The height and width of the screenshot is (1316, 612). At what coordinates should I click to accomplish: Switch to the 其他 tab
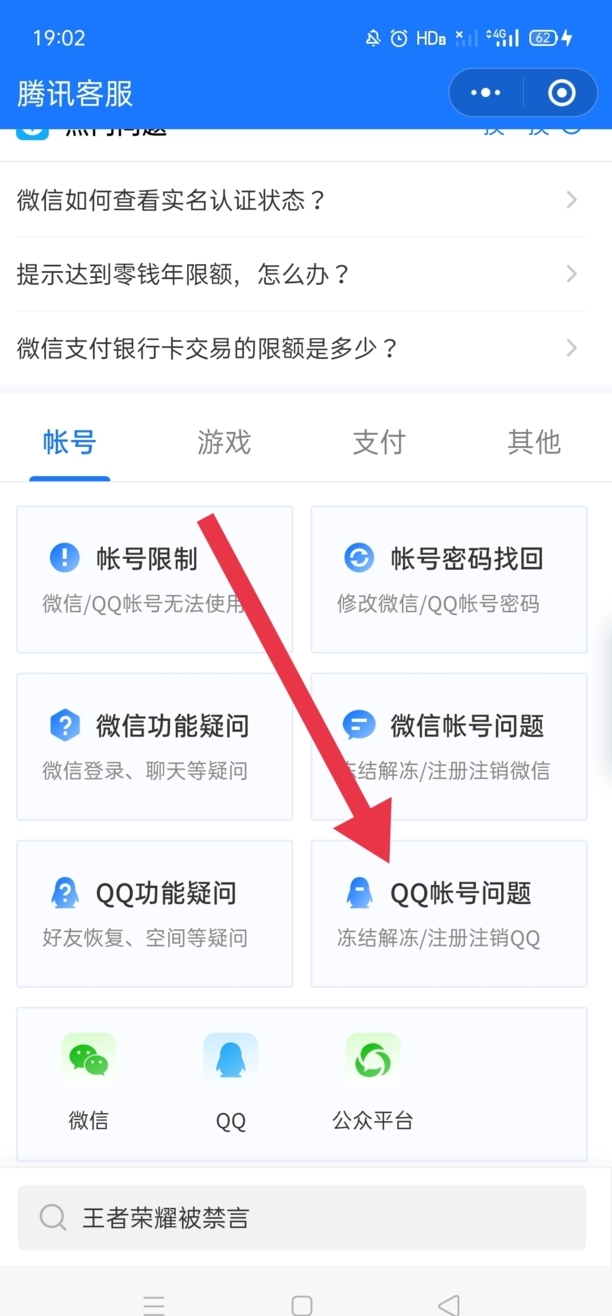pyautogui.click(x=533, y=442)
